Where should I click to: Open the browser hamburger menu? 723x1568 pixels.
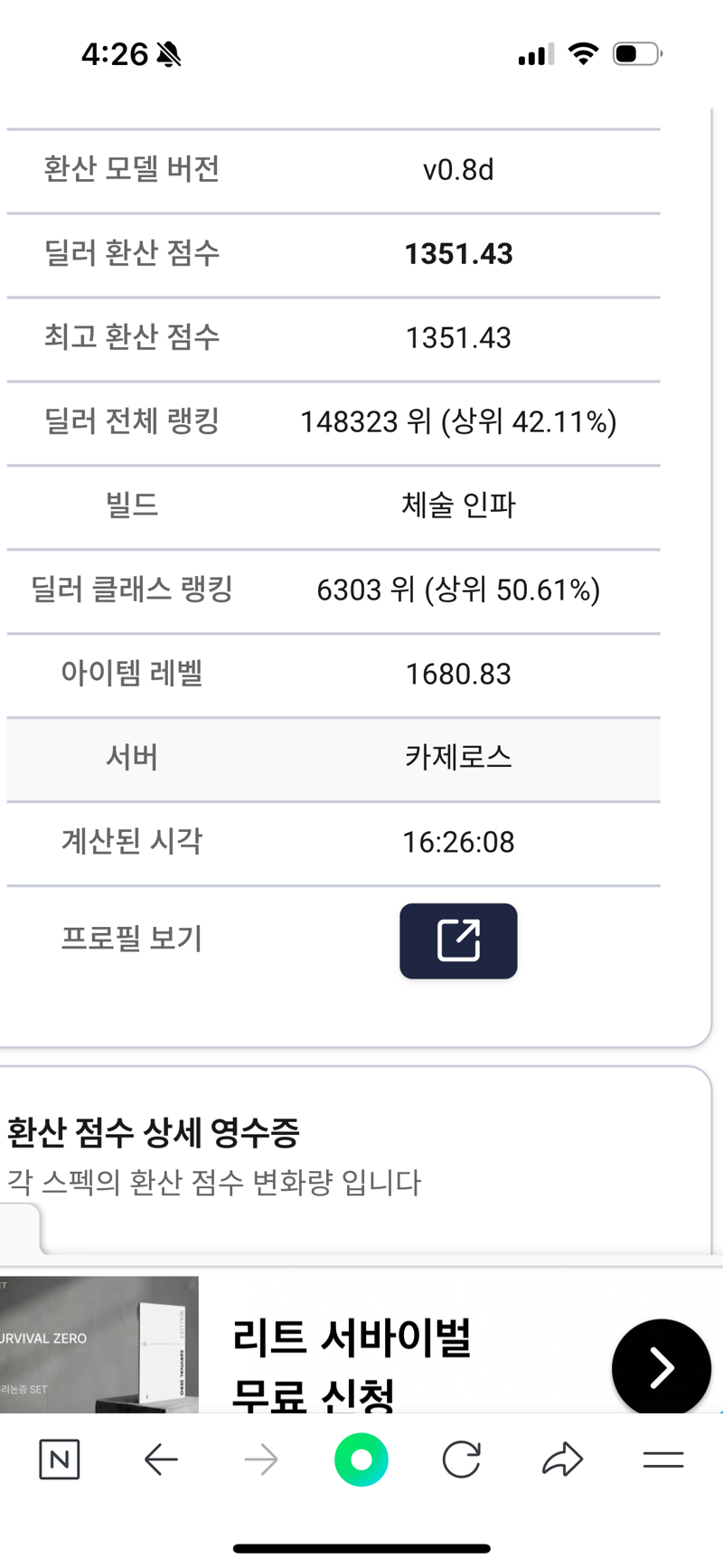pyautogui.click(x=663, y=1459)
